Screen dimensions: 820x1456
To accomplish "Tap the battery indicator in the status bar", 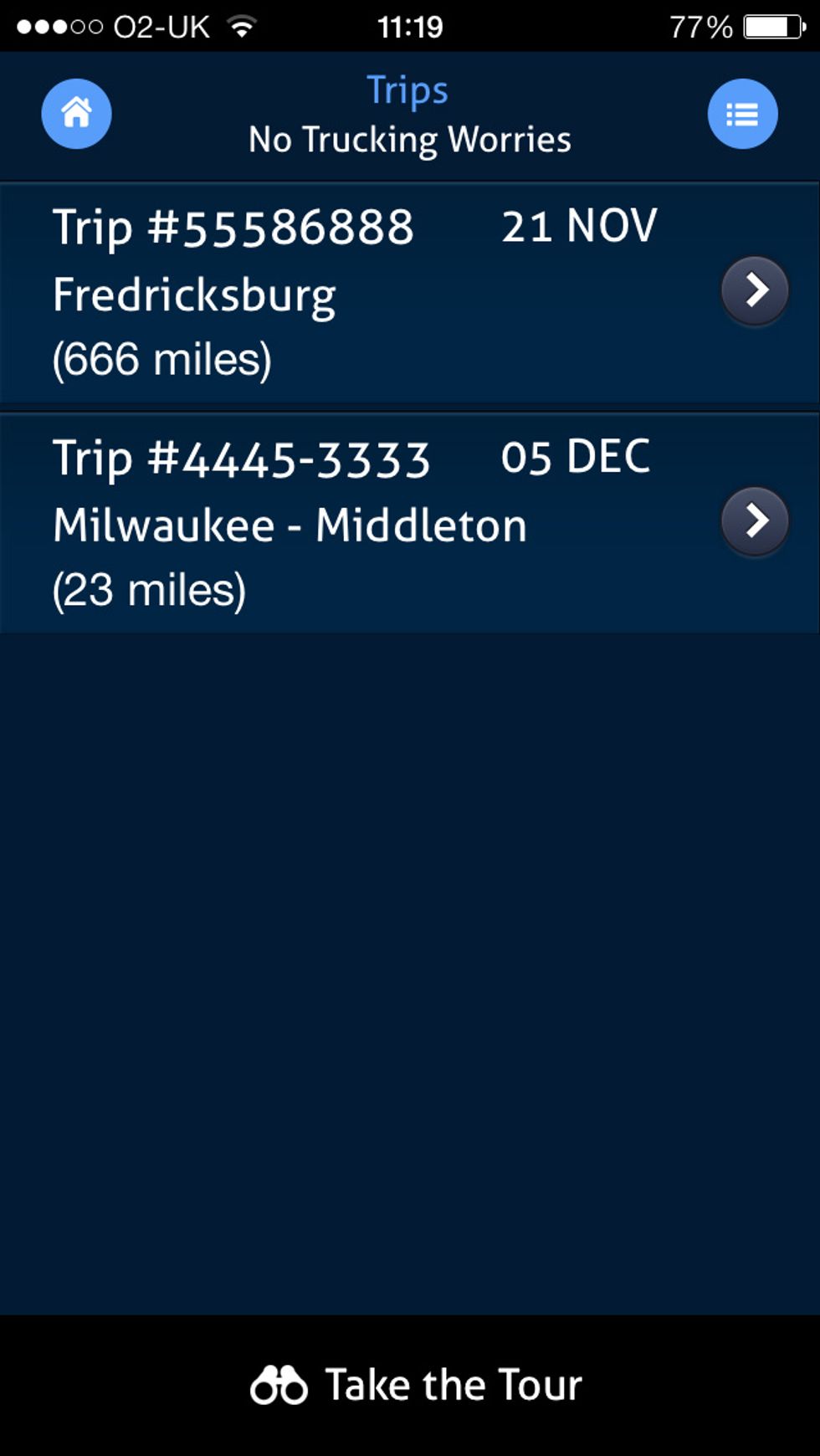I will (x=771, y=24).
